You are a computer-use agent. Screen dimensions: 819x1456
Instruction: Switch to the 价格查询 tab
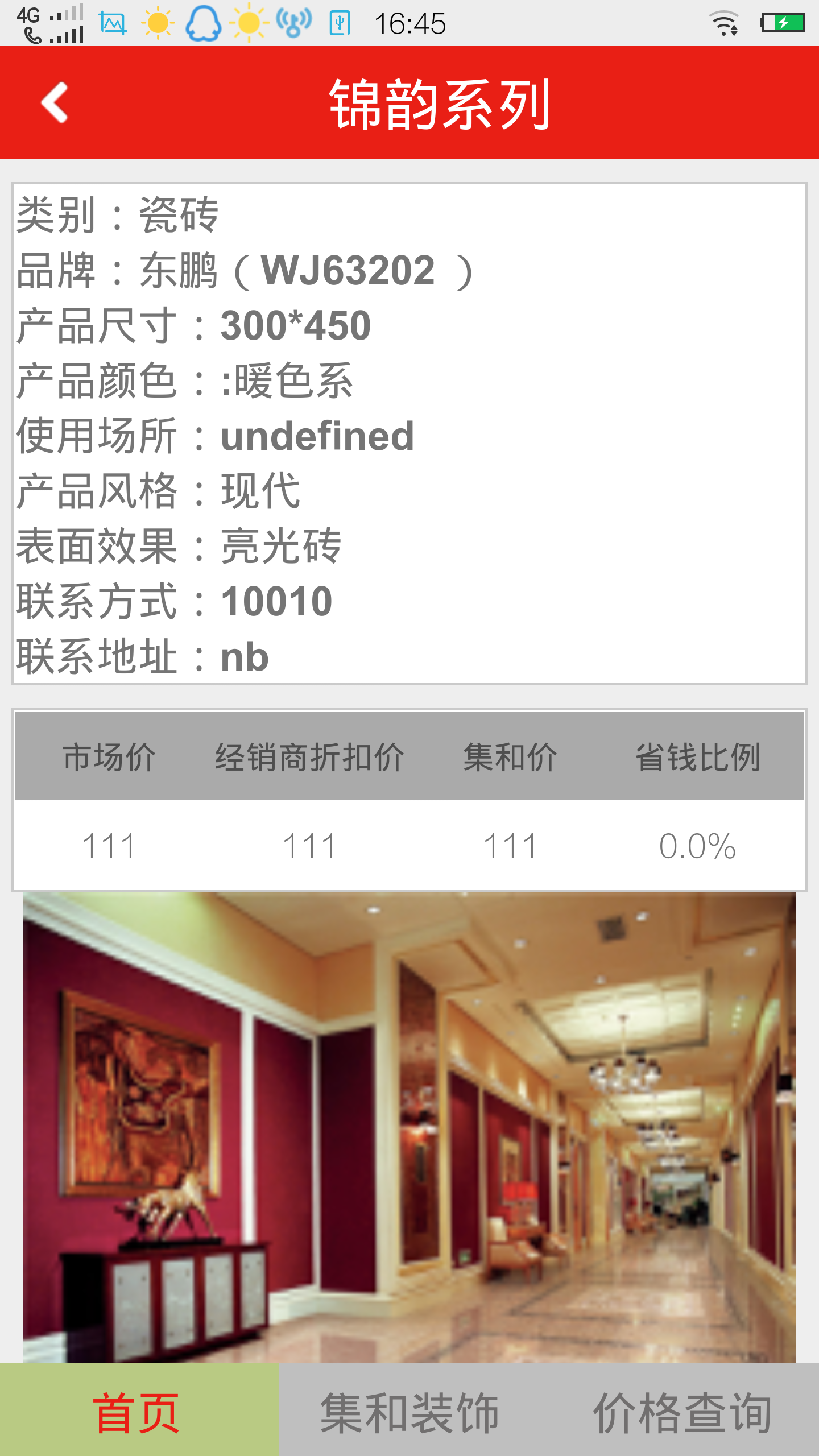[682, 1410]
